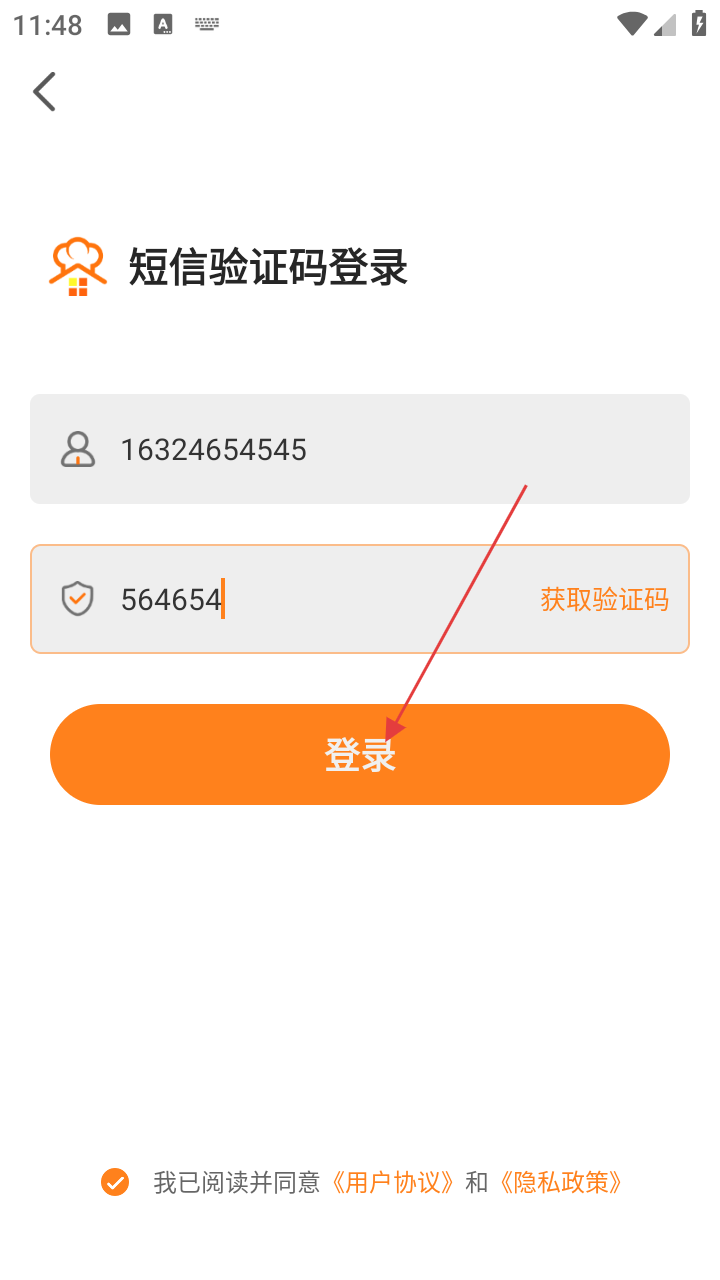Request code via 获取验证码
720x1280 pixels.
[604, 599]
